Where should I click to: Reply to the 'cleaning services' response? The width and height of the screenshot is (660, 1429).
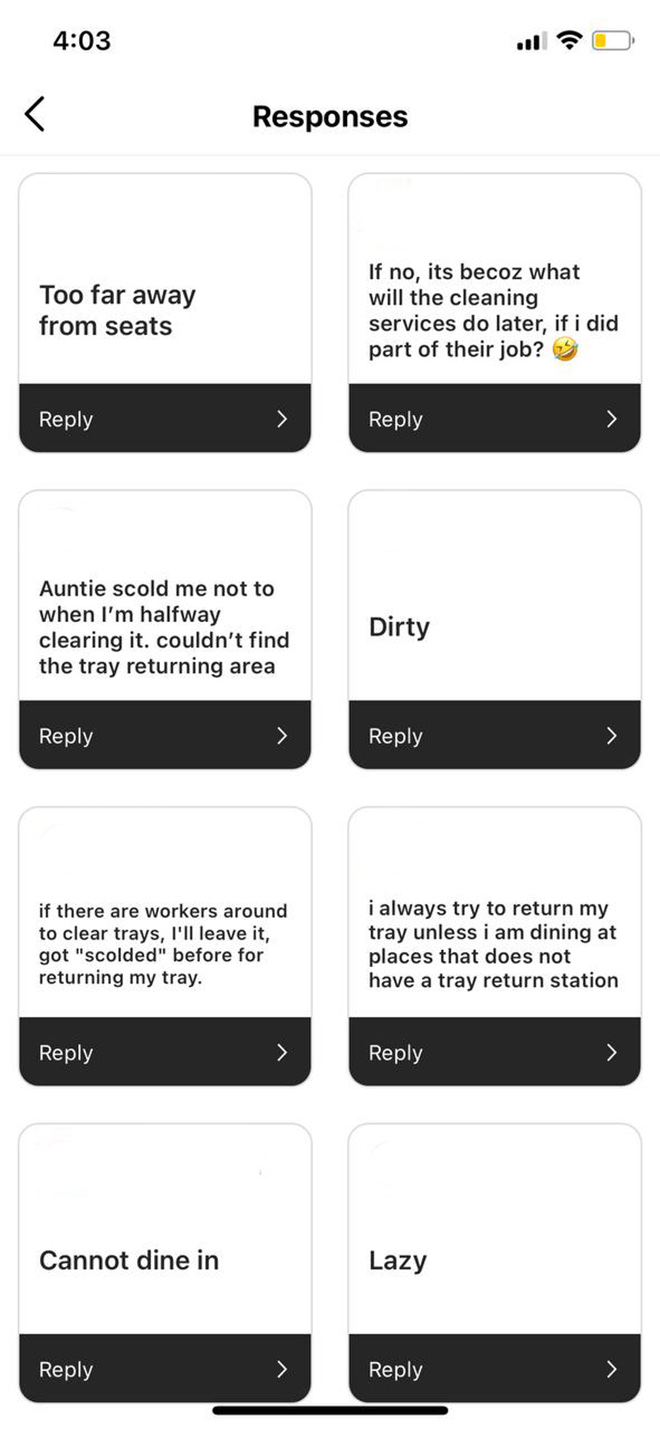(494, 419)
